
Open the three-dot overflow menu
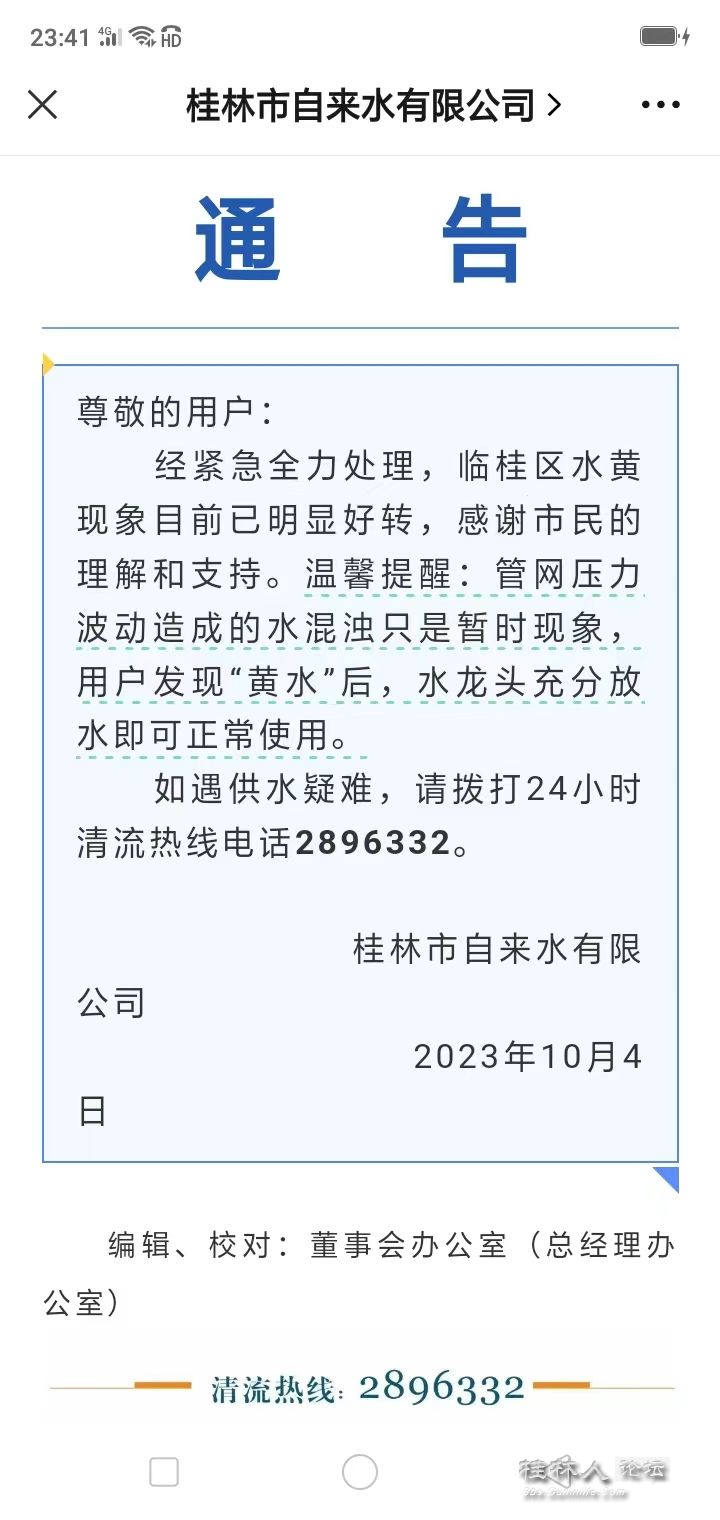click(660, 104)
